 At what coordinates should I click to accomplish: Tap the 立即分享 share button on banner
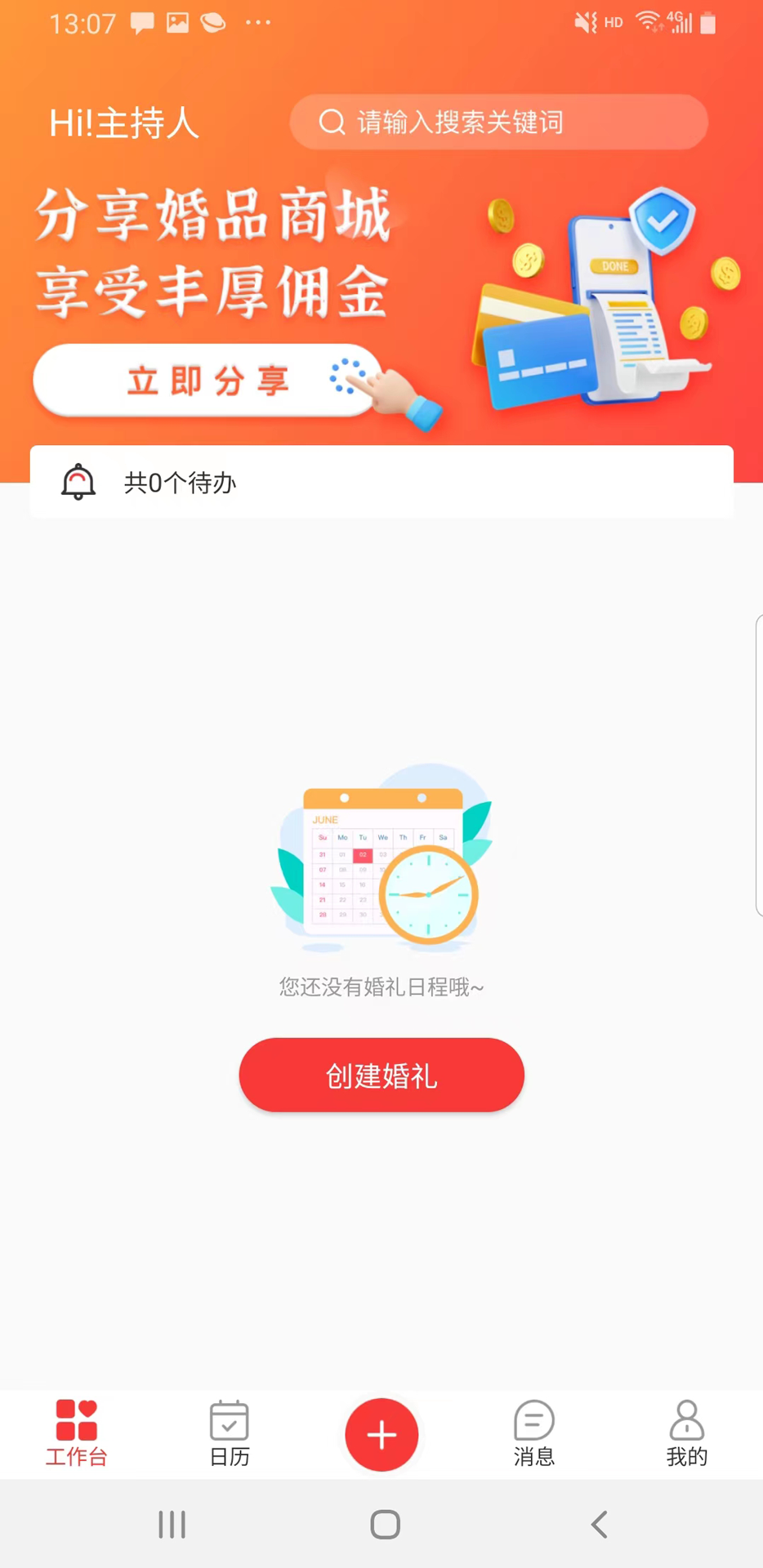click(x=208, y=381)
